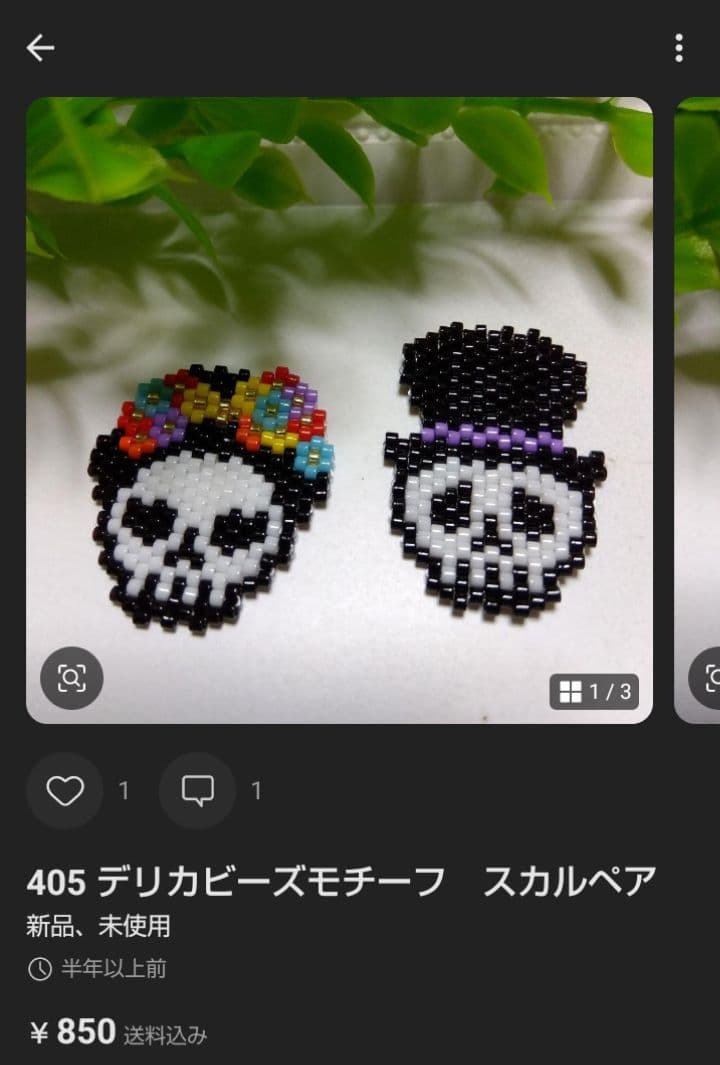
Task: Search similar items with image search icon
Action: pyautogui.click(x=72, y=679)
